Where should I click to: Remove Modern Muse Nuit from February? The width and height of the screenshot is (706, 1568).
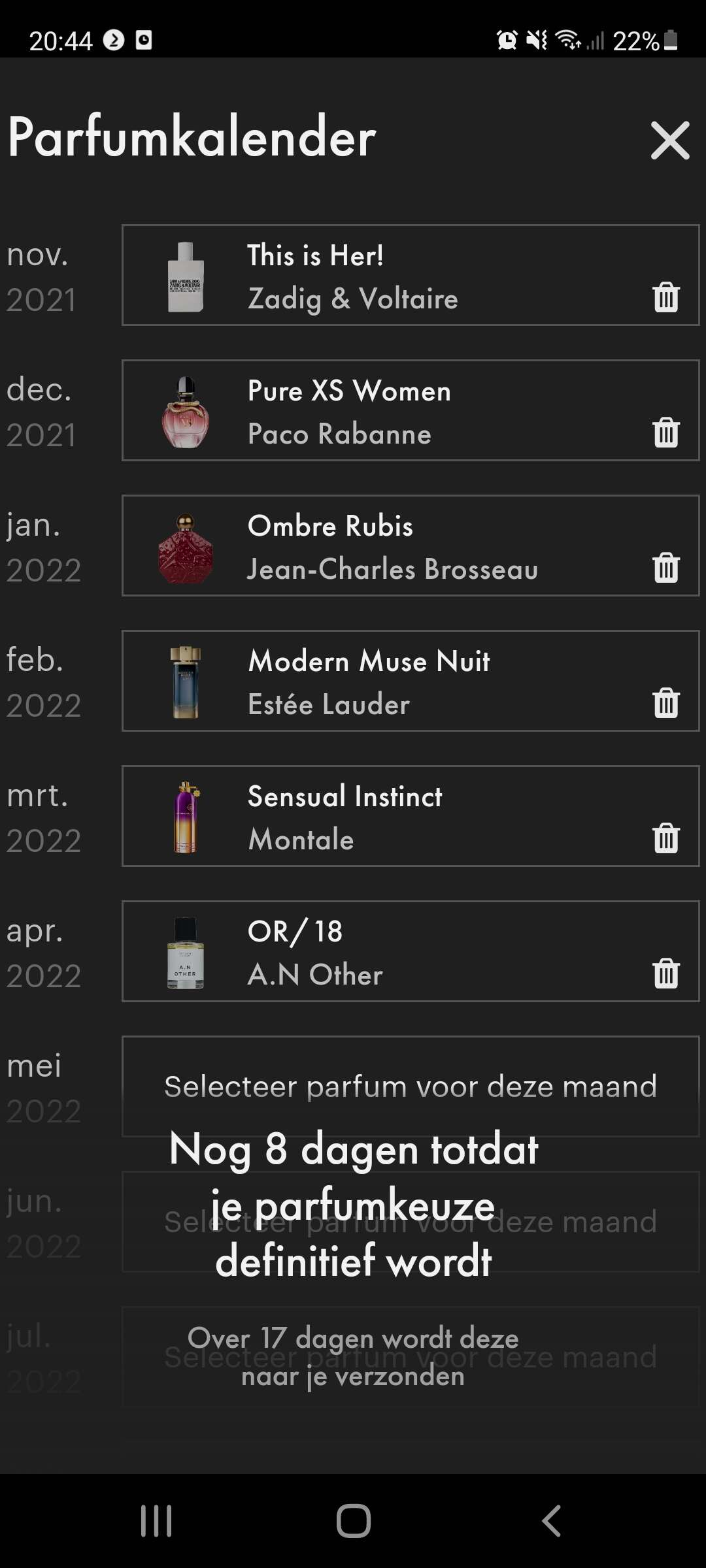point(666,703)
